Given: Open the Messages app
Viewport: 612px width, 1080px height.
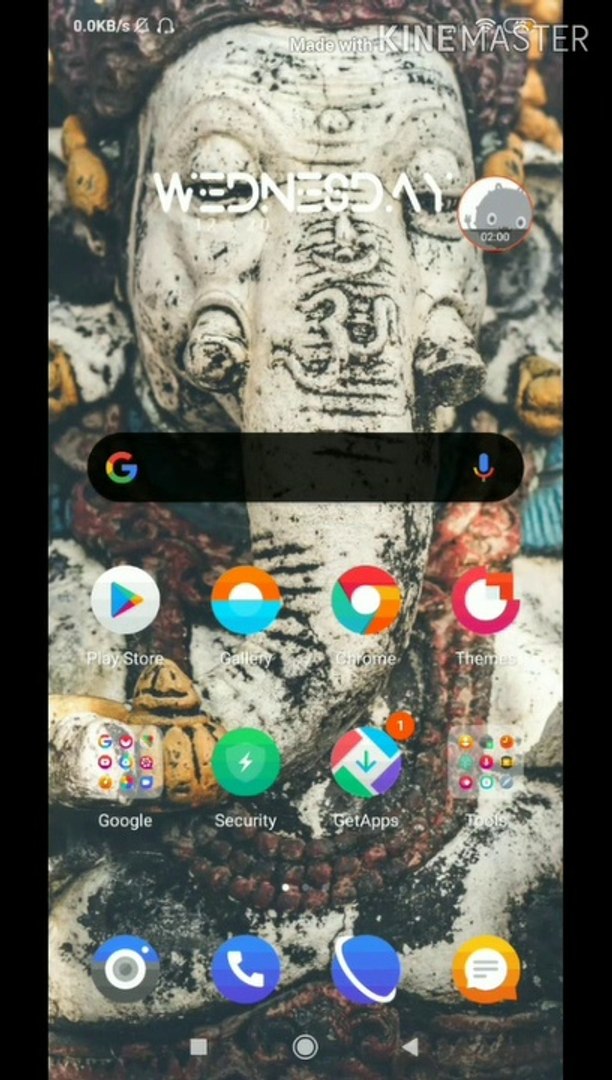Looking at the screenshot, I should point(485,968).
